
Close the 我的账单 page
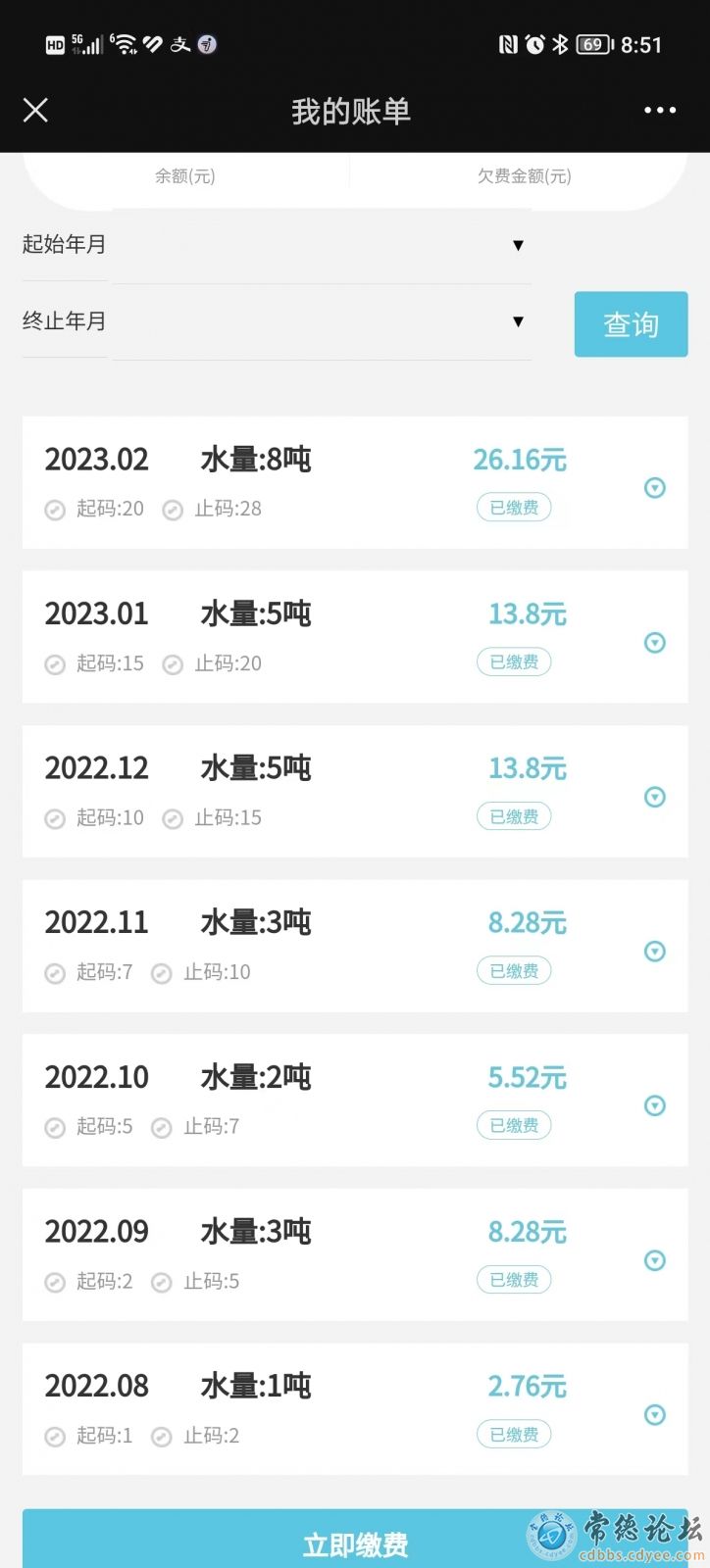(x=35, y=110)
